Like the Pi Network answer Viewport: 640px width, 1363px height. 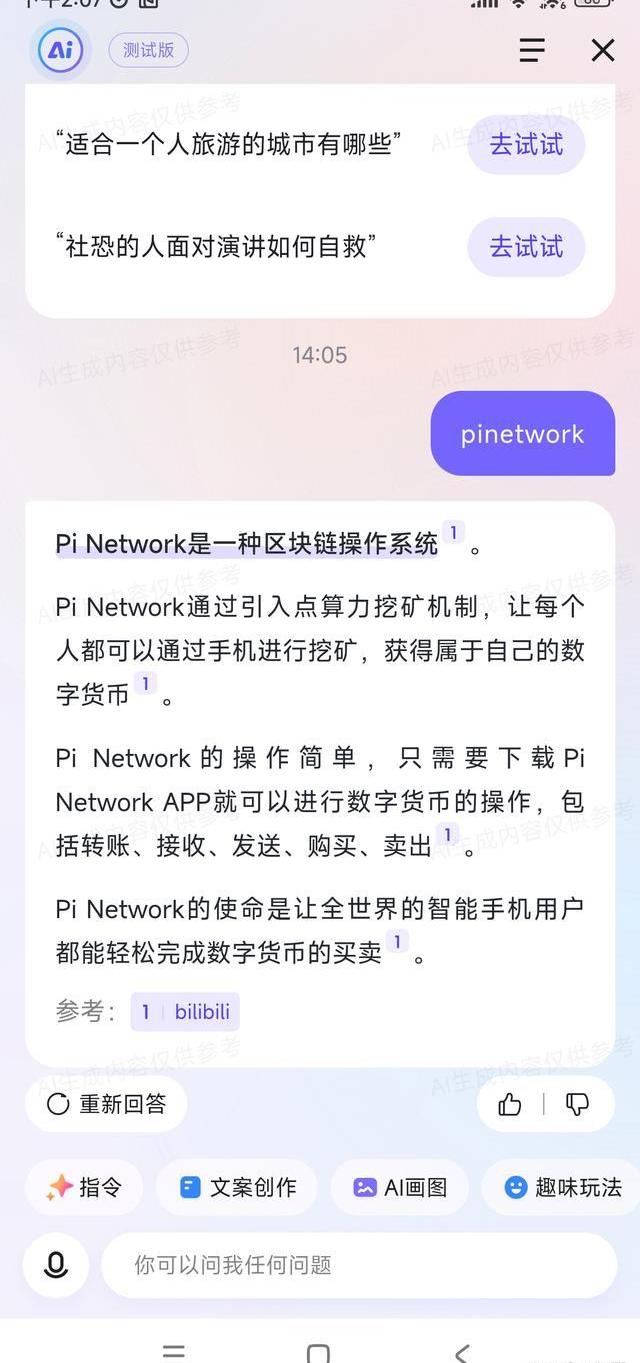pos(510,1104)
